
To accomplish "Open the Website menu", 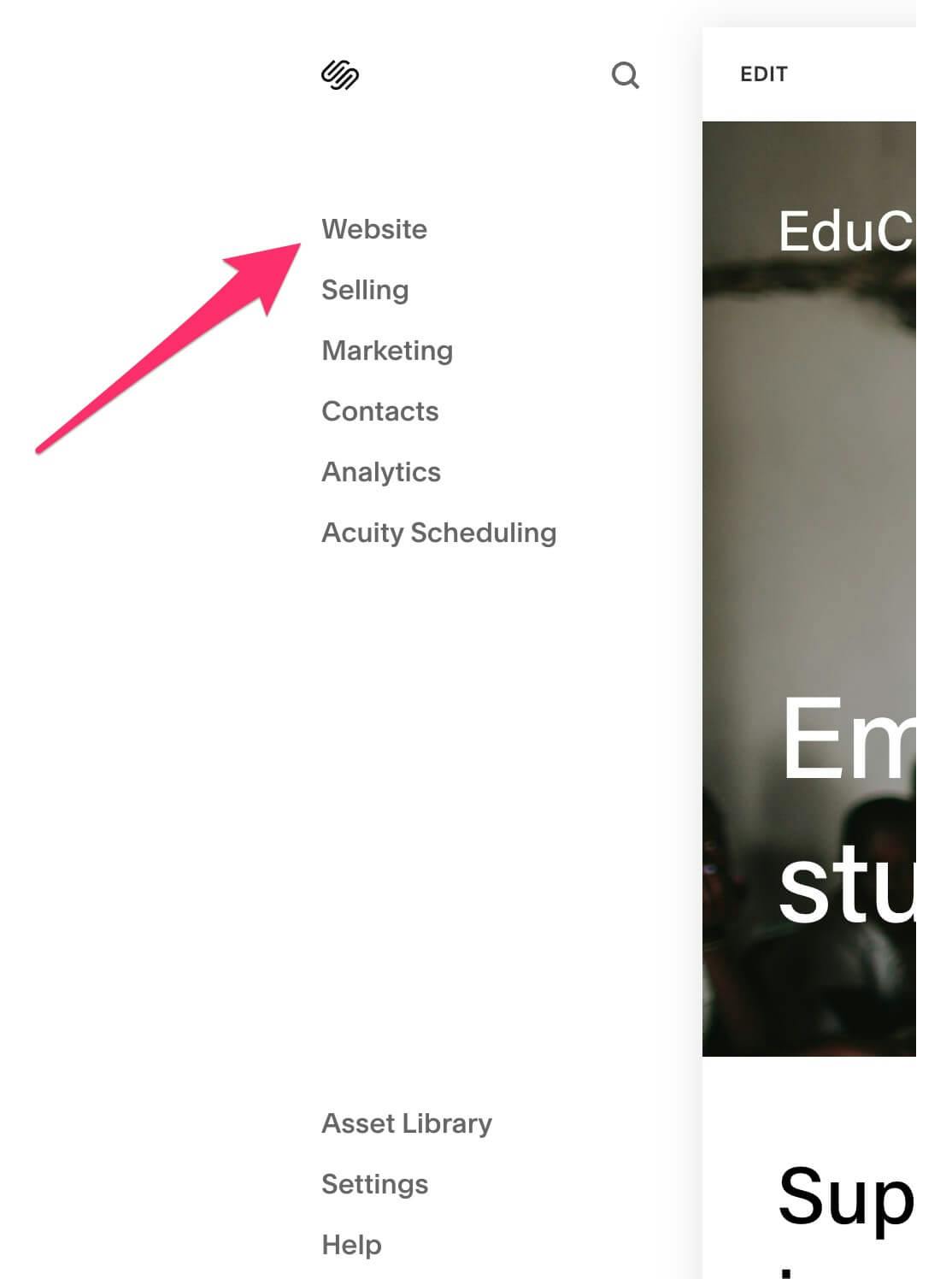I will [x=374, y=229].
